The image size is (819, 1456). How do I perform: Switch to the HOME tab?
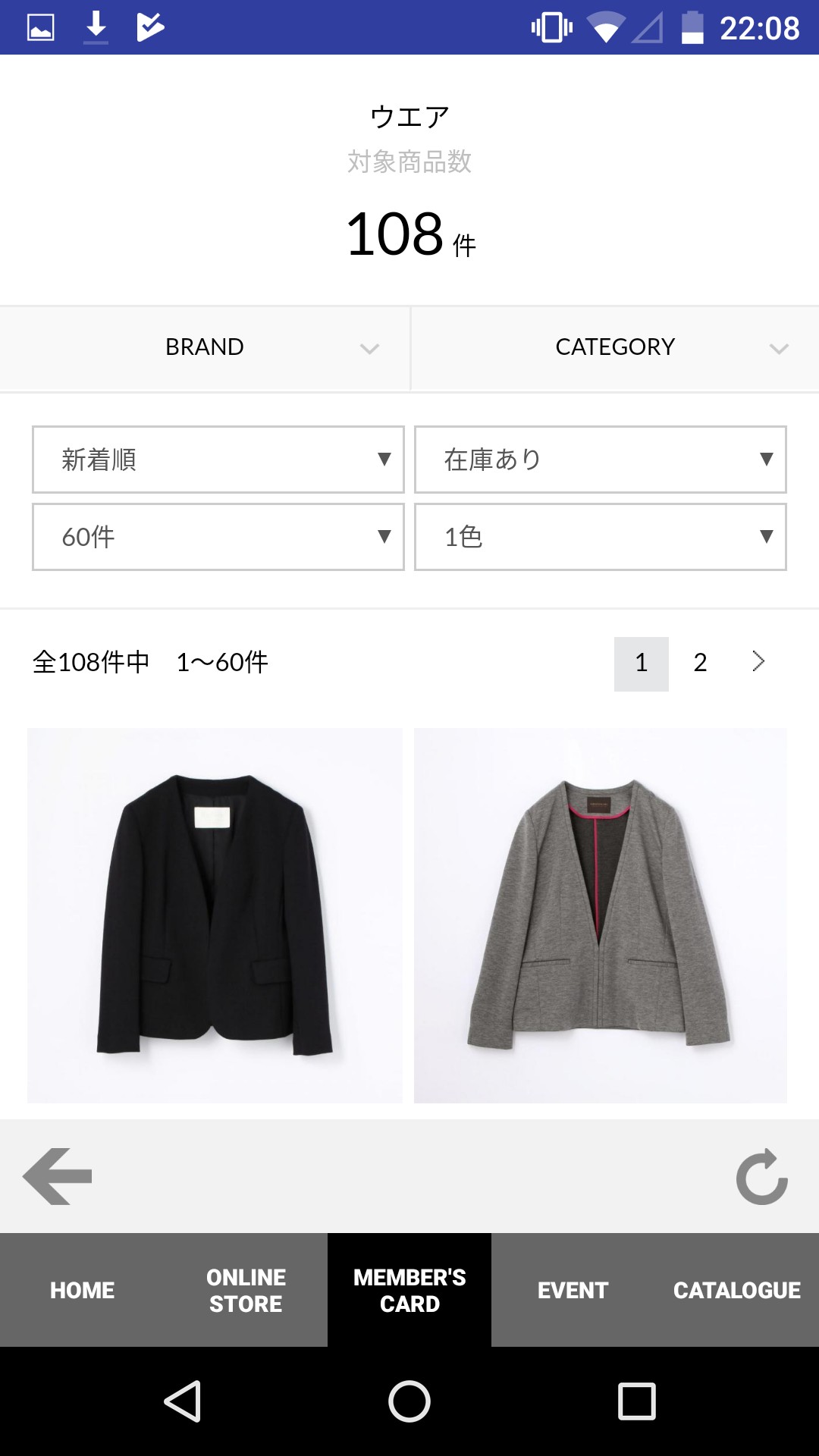point(82,1290)
